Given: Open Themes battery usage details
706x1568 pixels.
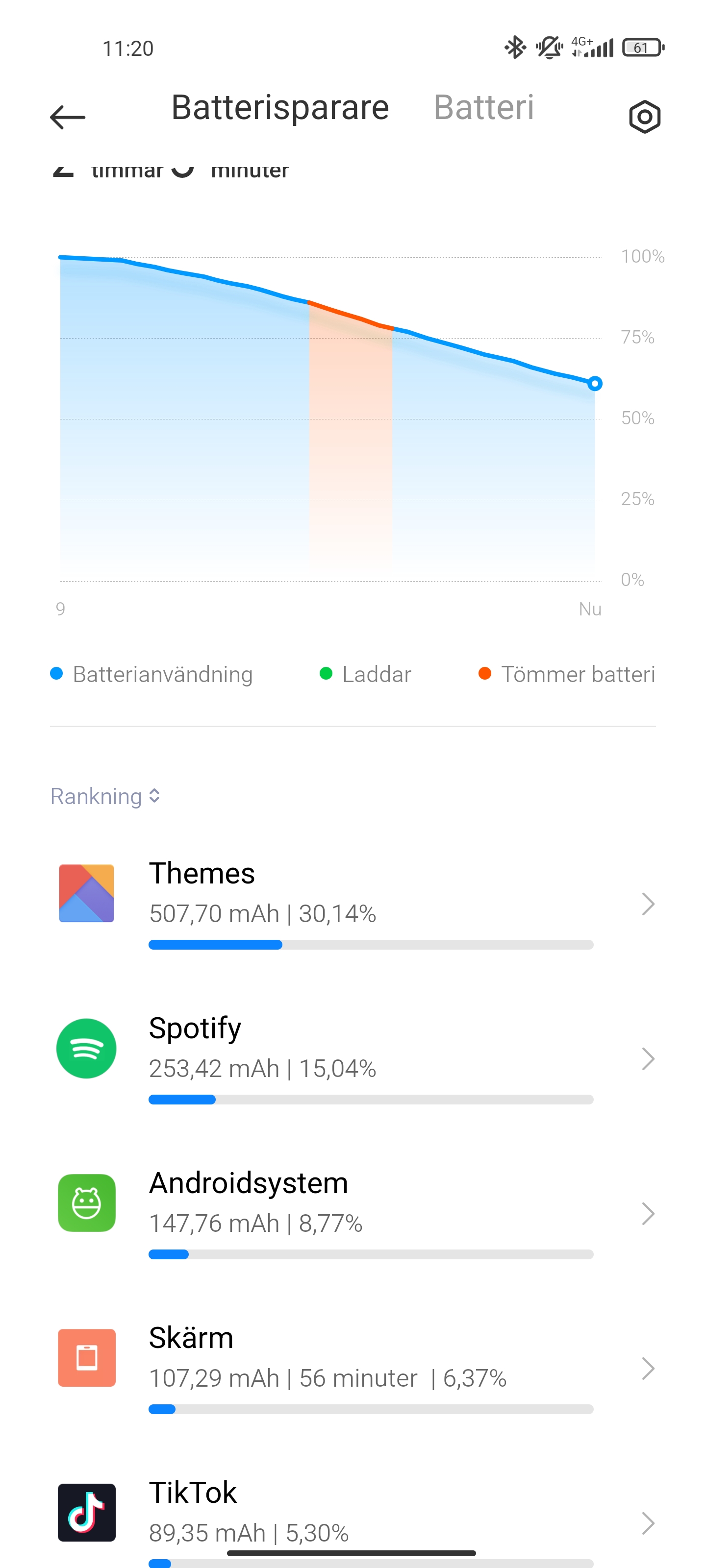Looking at the screenshot, I should coord(353,903).
